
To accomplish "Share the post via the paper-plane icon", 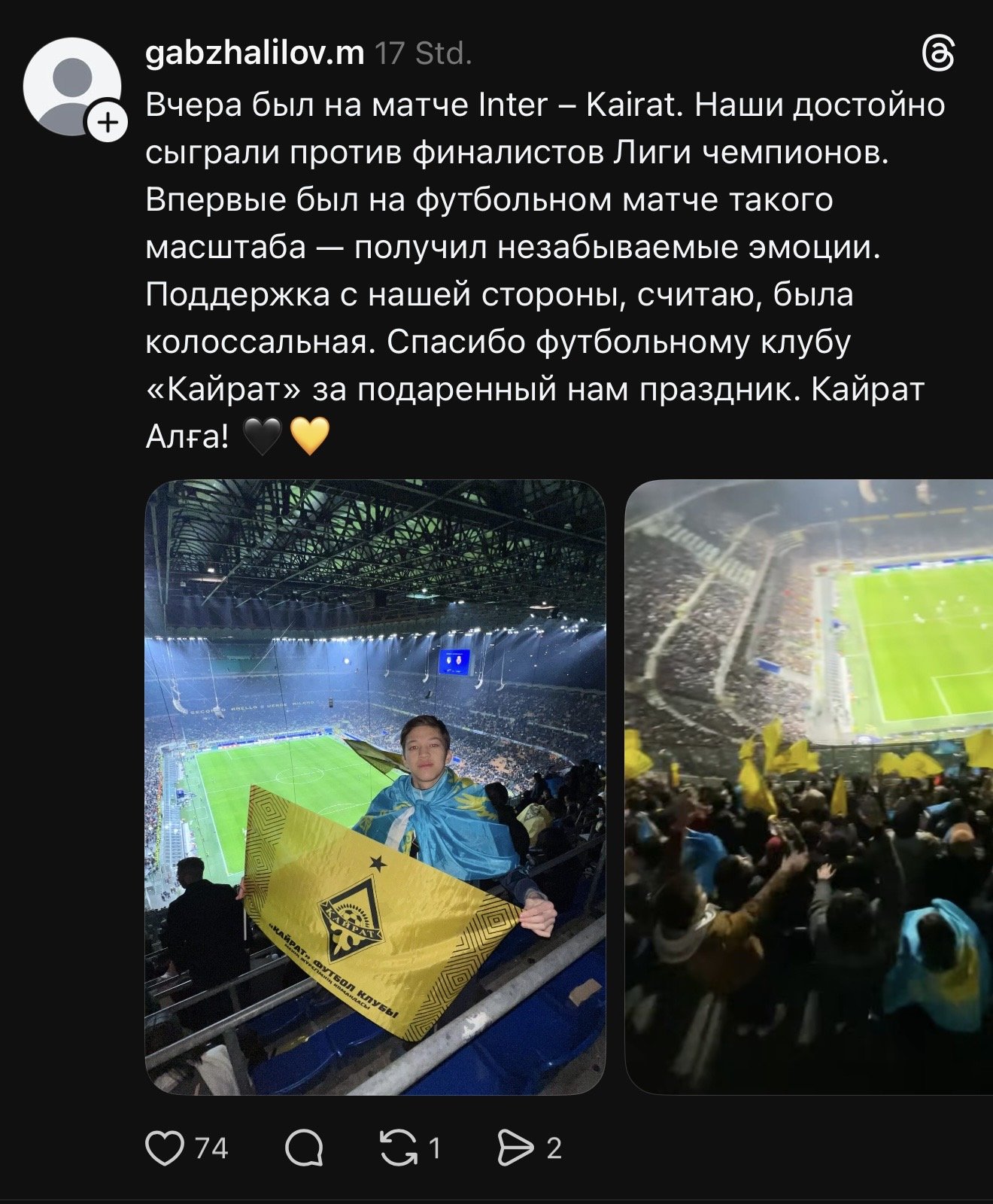I will pos(515,1148).
